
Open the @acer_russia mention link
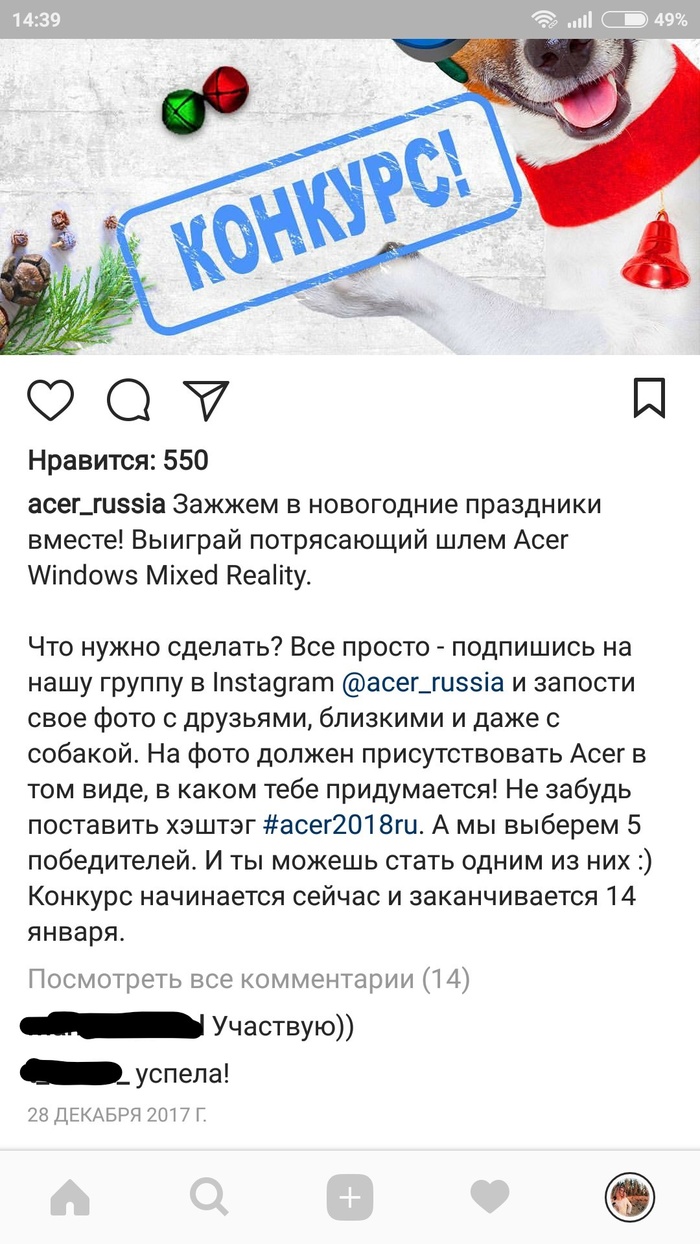pos(423,683)
